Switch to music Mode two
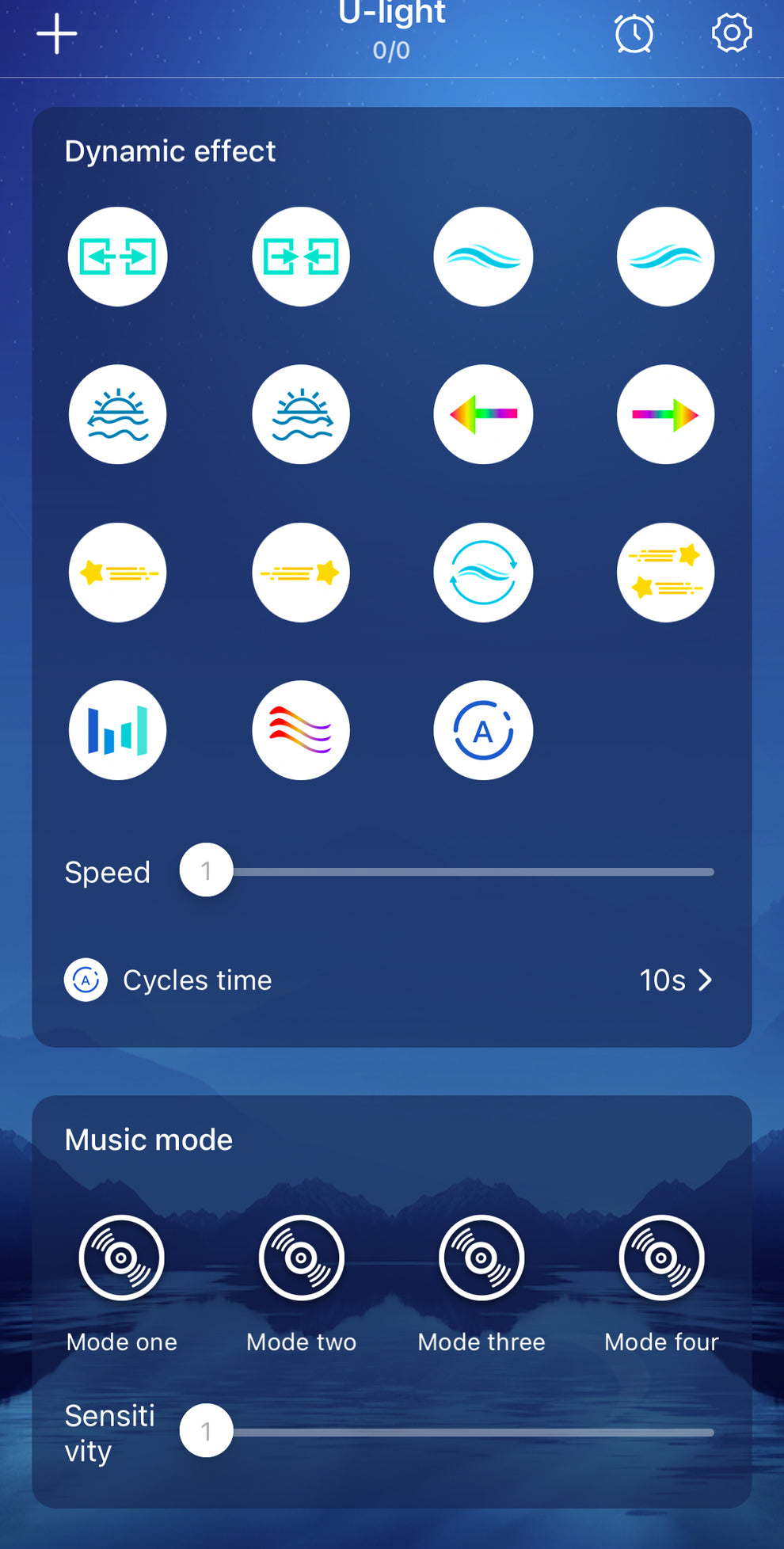The image size is (784, 1549). pyautogui.click(x=302, y=1258)
